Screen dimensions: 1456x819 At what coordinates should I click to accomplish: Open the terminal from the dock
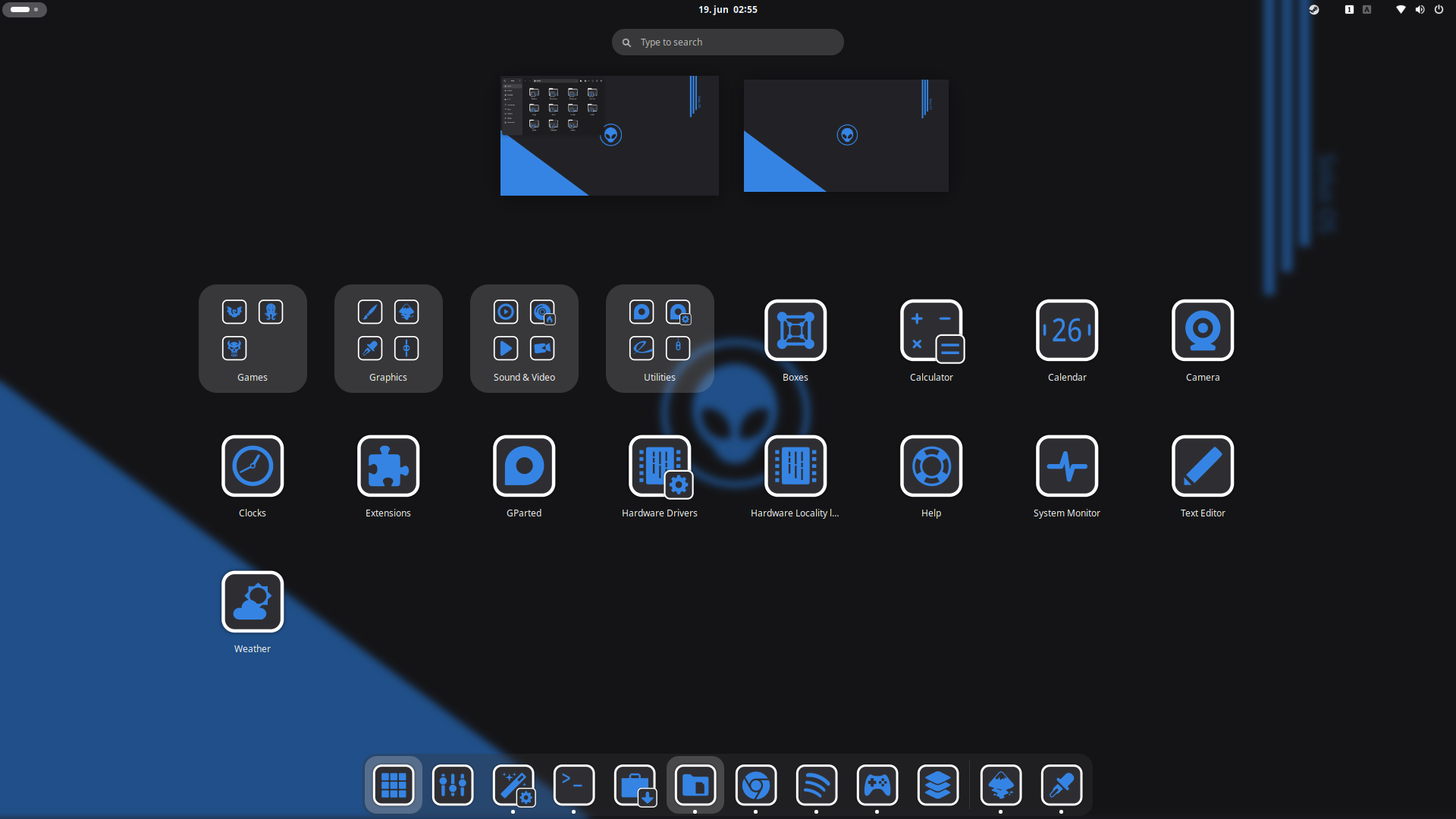(x=574, y=785)
